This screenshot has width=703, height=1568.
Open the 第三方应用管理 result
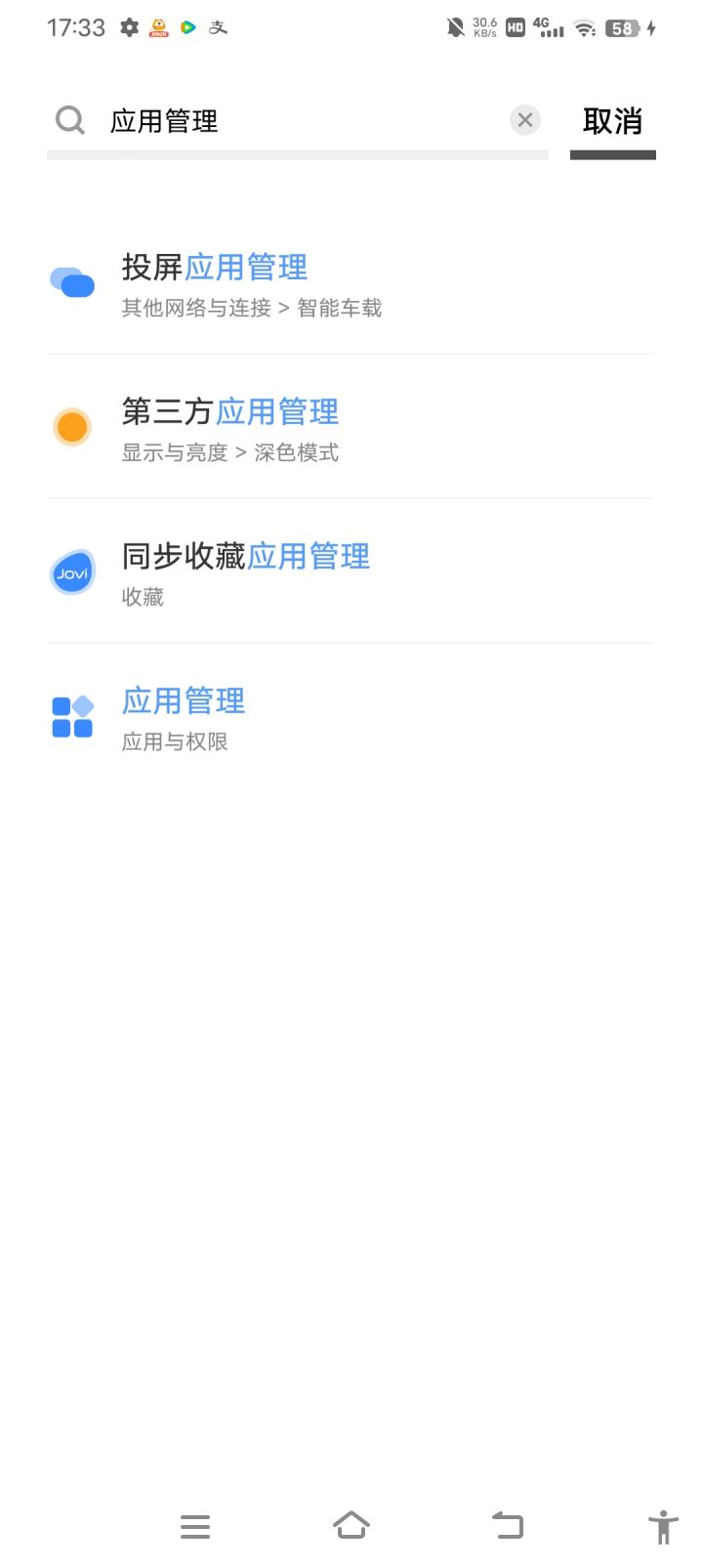[350, 427]
